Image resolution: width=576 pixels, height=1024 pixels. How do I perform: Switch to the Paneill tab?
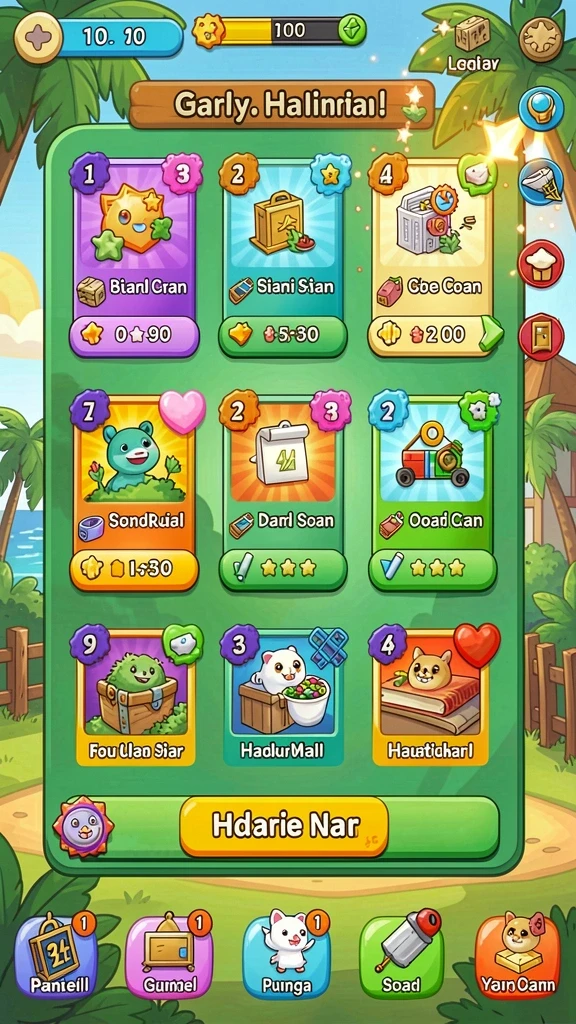click(x=55, y=957)
